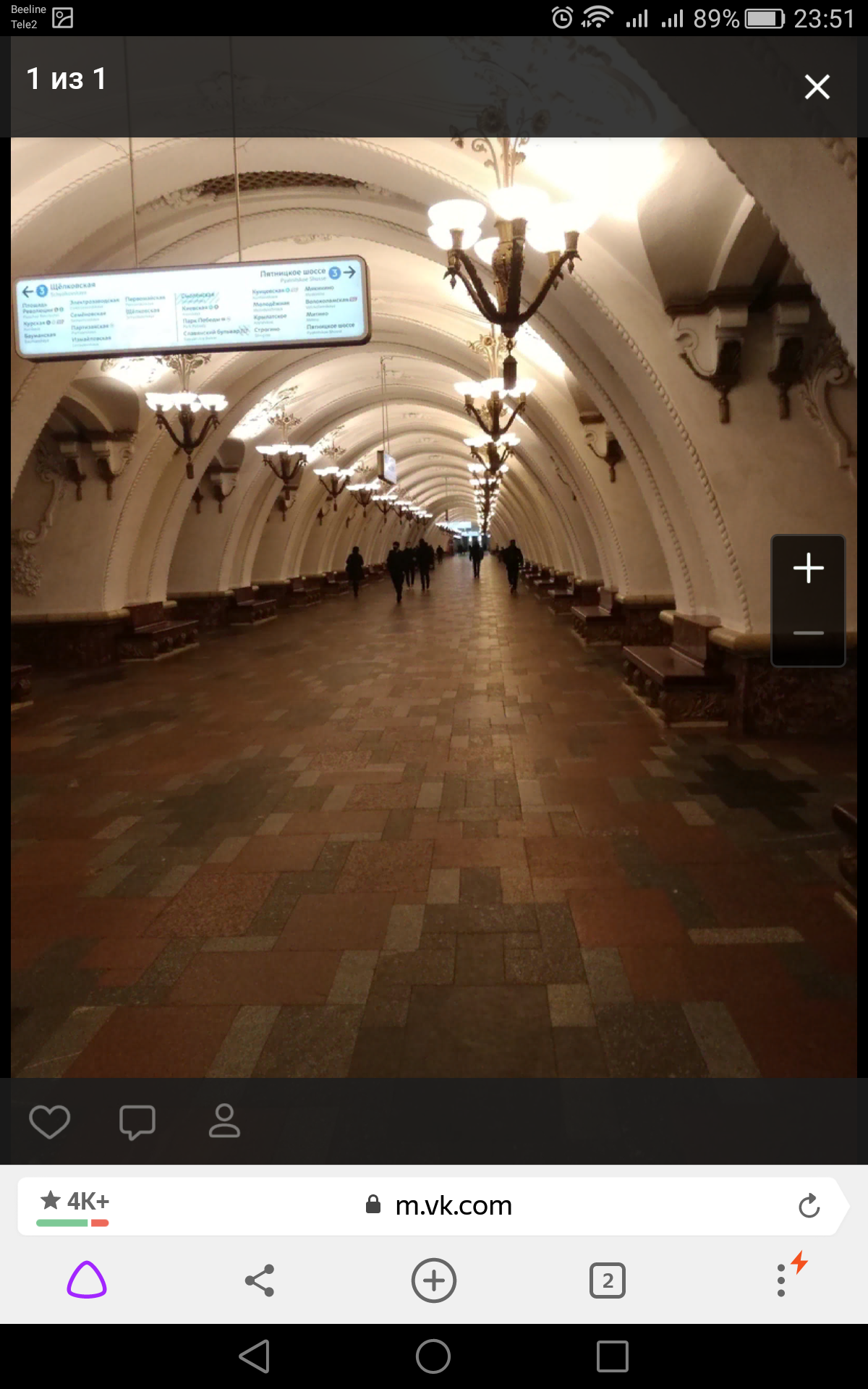Open the photo comments
The height and width of the screenshot is (1389, 868).
point(137,1122)
